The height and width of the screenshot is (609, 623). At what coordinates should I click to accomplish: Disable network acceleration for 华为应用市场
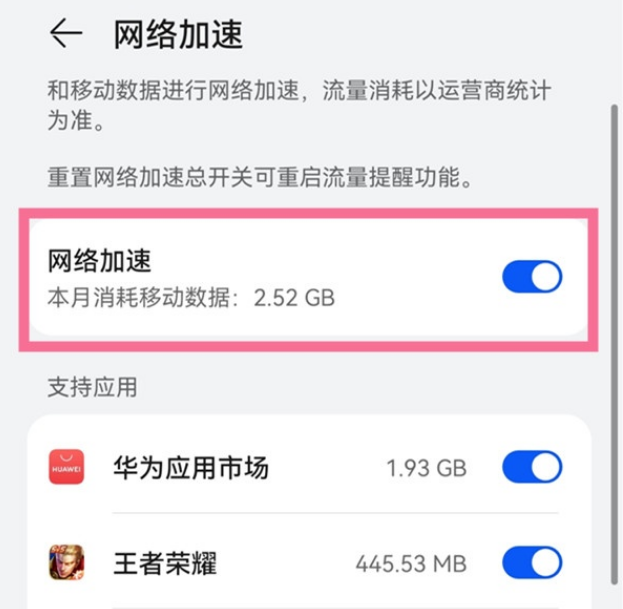point(532,467)
